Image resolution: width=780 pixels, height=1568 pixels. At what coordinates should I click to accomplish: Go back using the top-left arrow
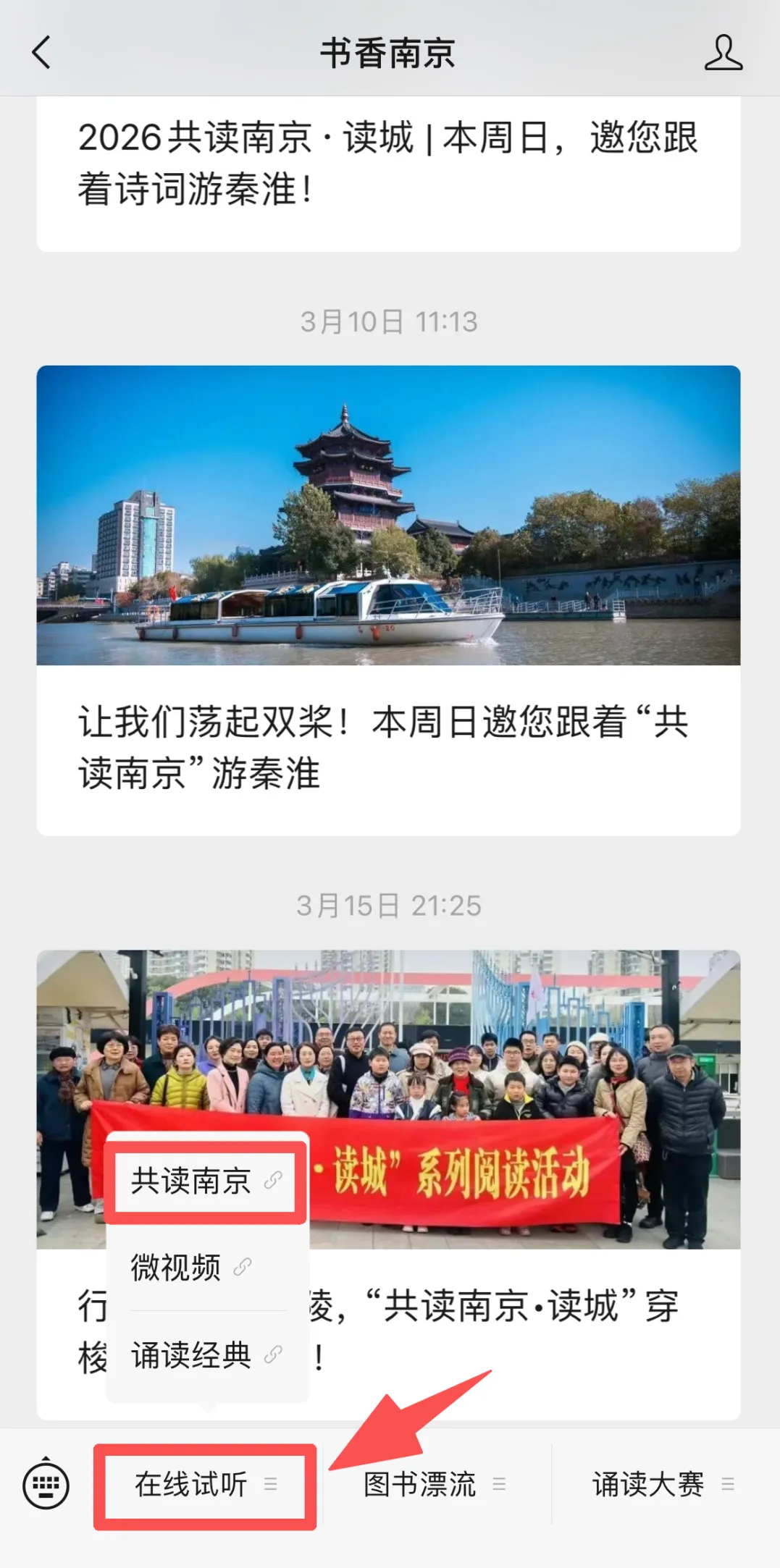click(42, 53)
